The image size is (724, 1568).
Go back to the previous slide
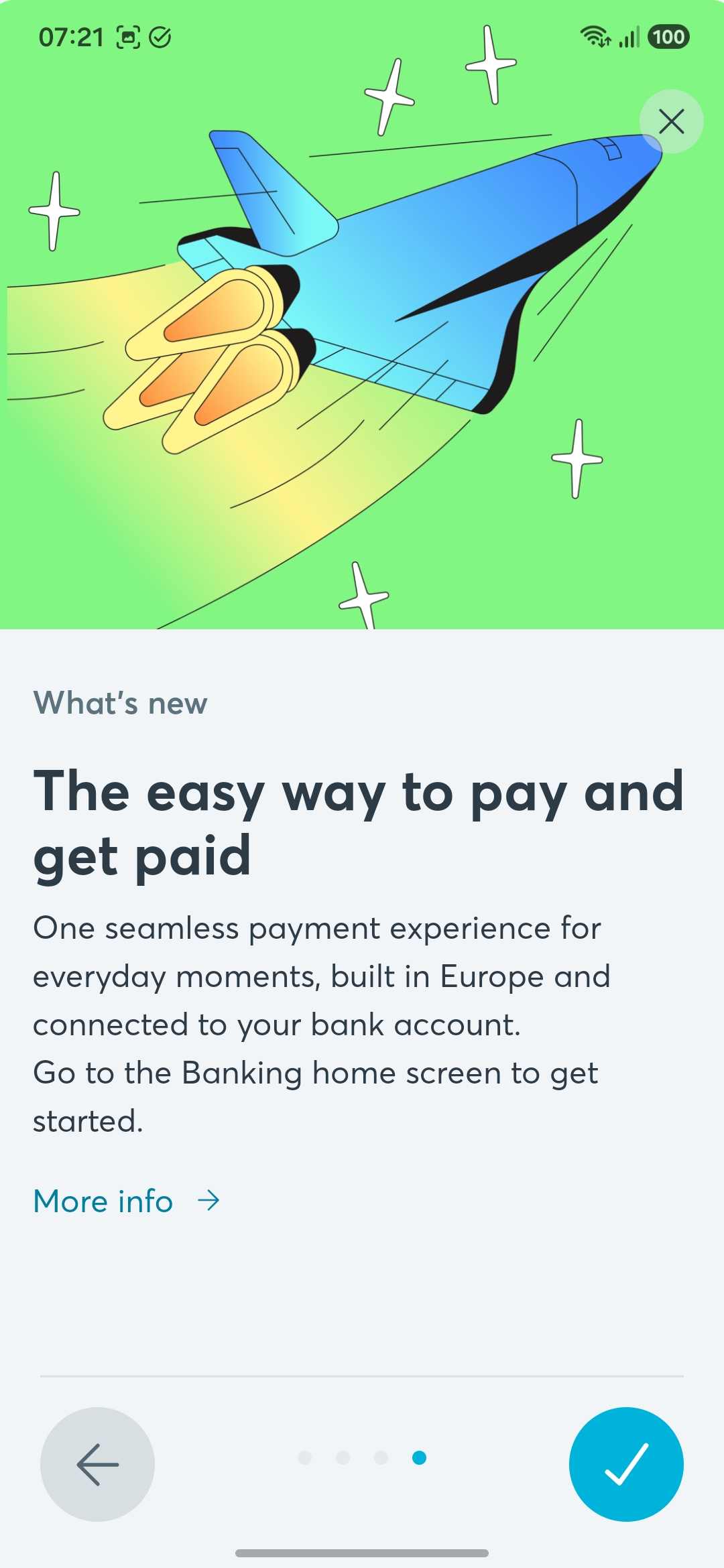pyautogui.click(x=97, y=1464)
